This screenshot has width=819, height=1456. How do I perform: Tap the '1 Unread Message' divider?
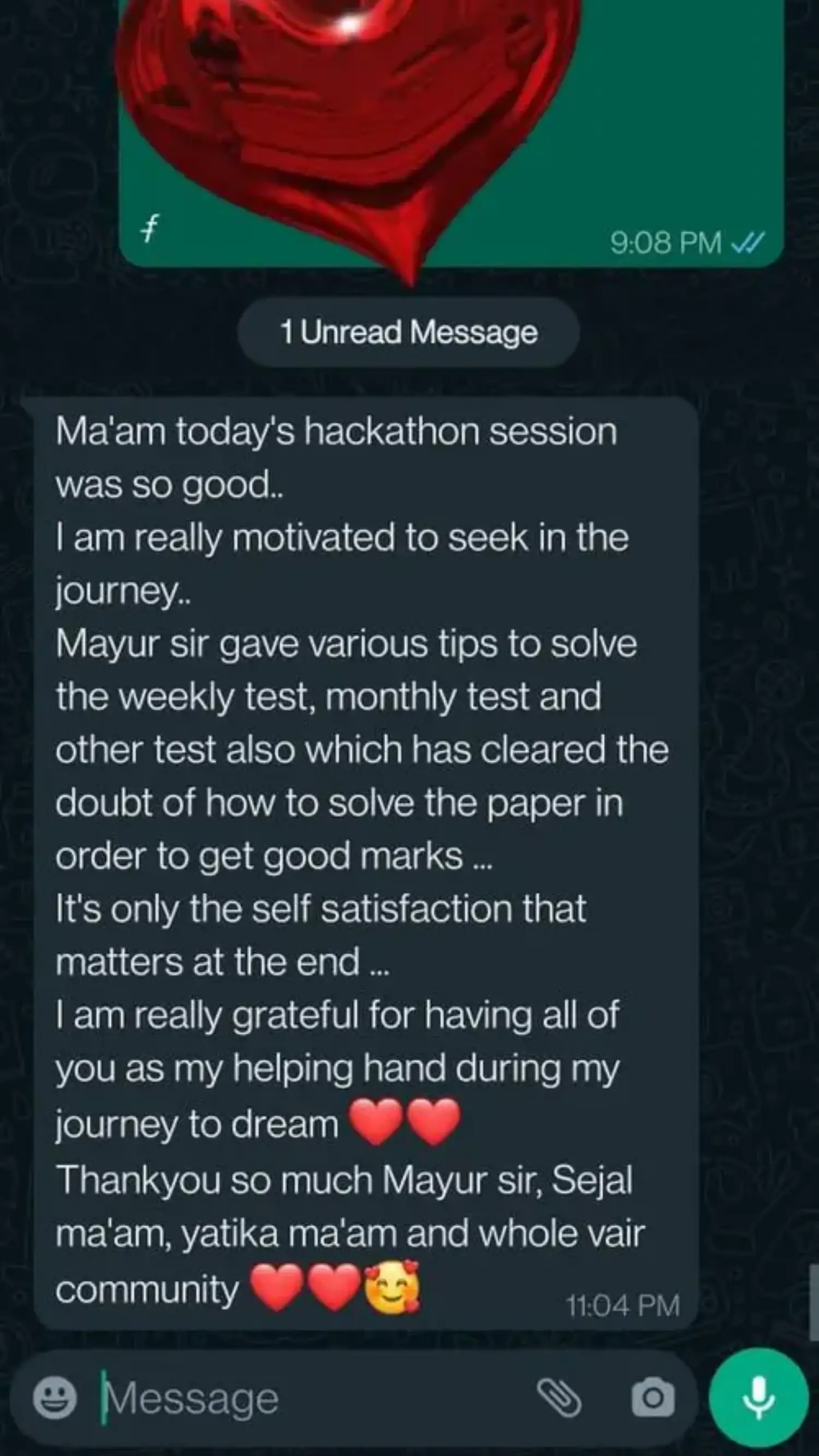[409, 333]
